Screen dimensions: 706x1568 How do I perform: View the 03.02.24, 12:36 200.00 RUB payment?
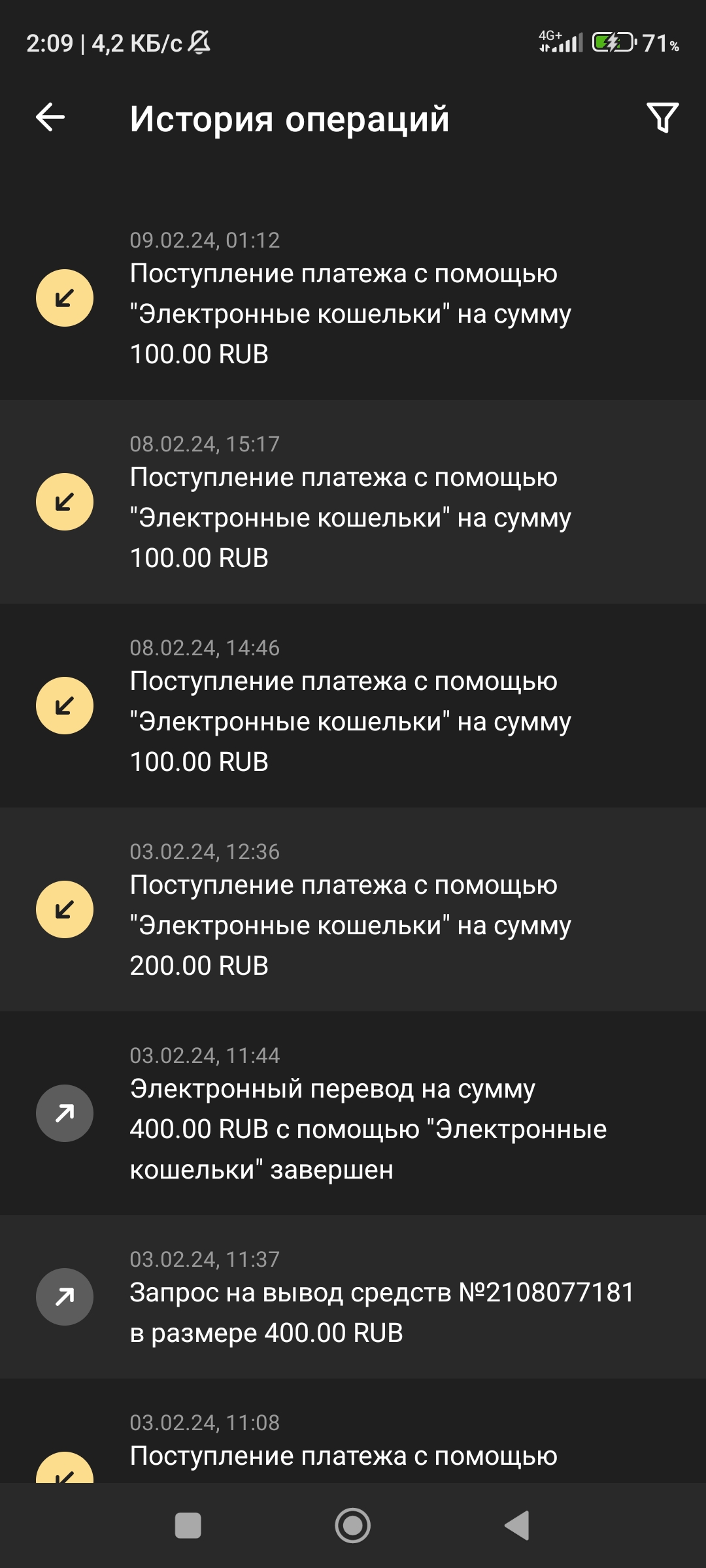coord(353,909)
